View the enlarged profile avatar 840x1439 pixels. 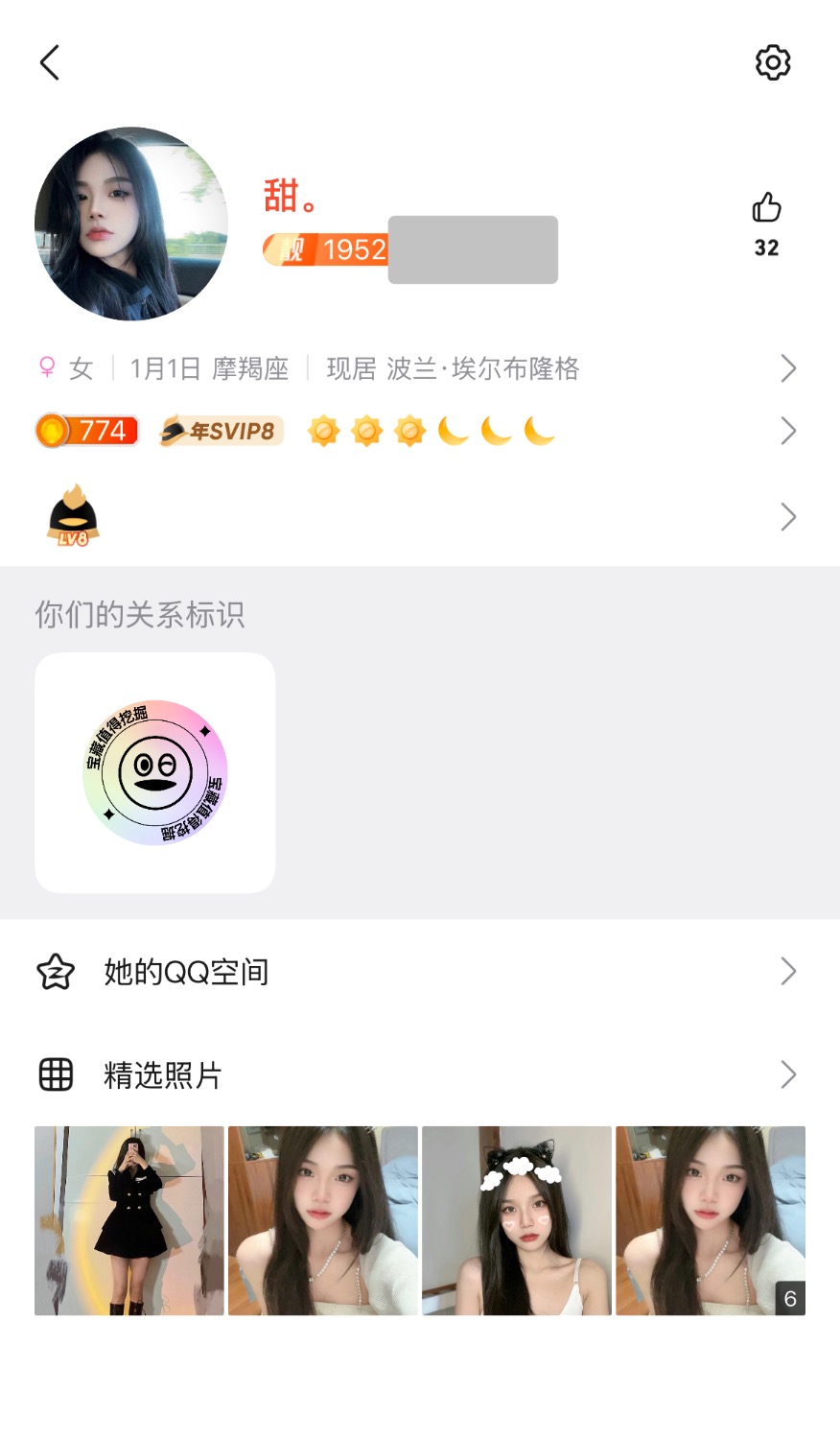coord(131,224)
